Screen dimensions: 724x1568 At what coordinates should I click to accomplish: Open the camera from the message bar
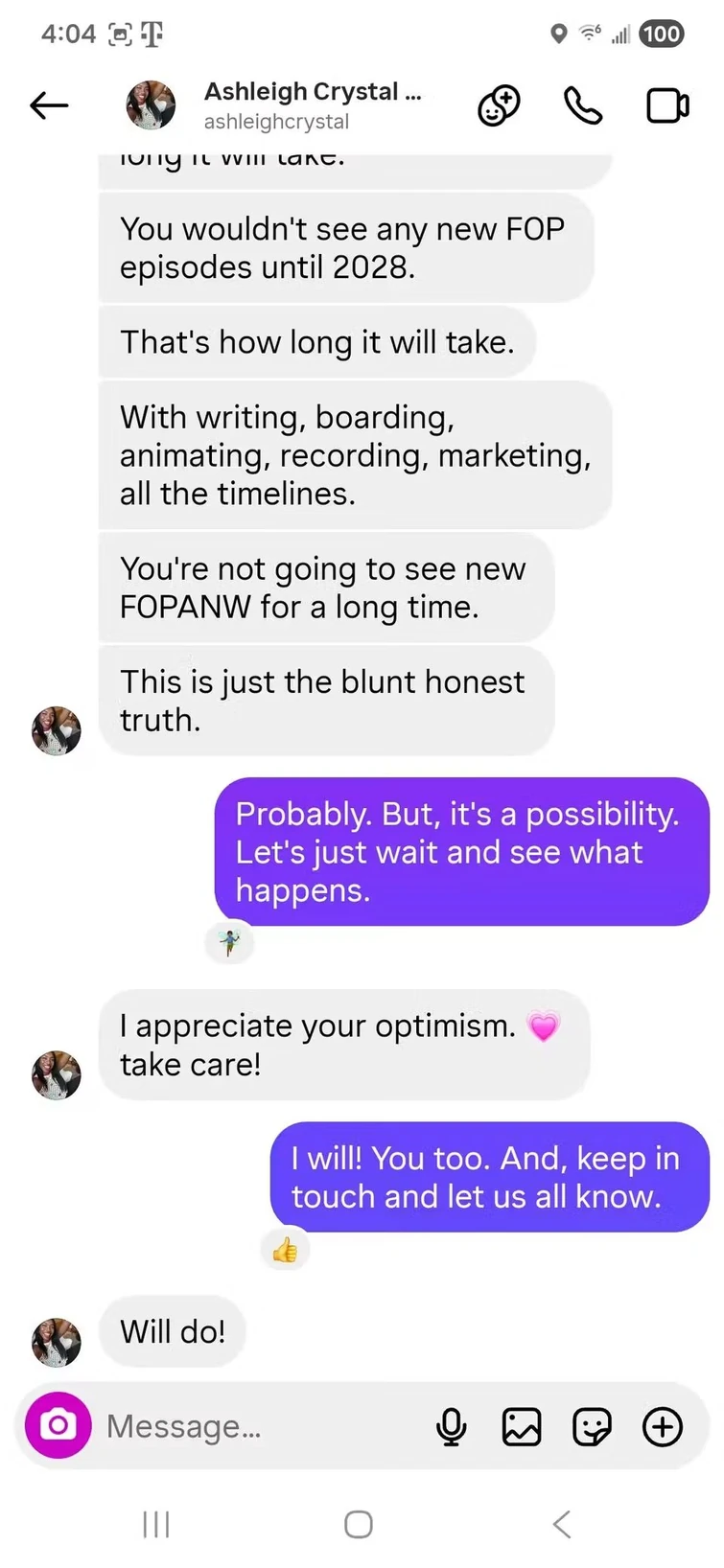click(58, 1425)
